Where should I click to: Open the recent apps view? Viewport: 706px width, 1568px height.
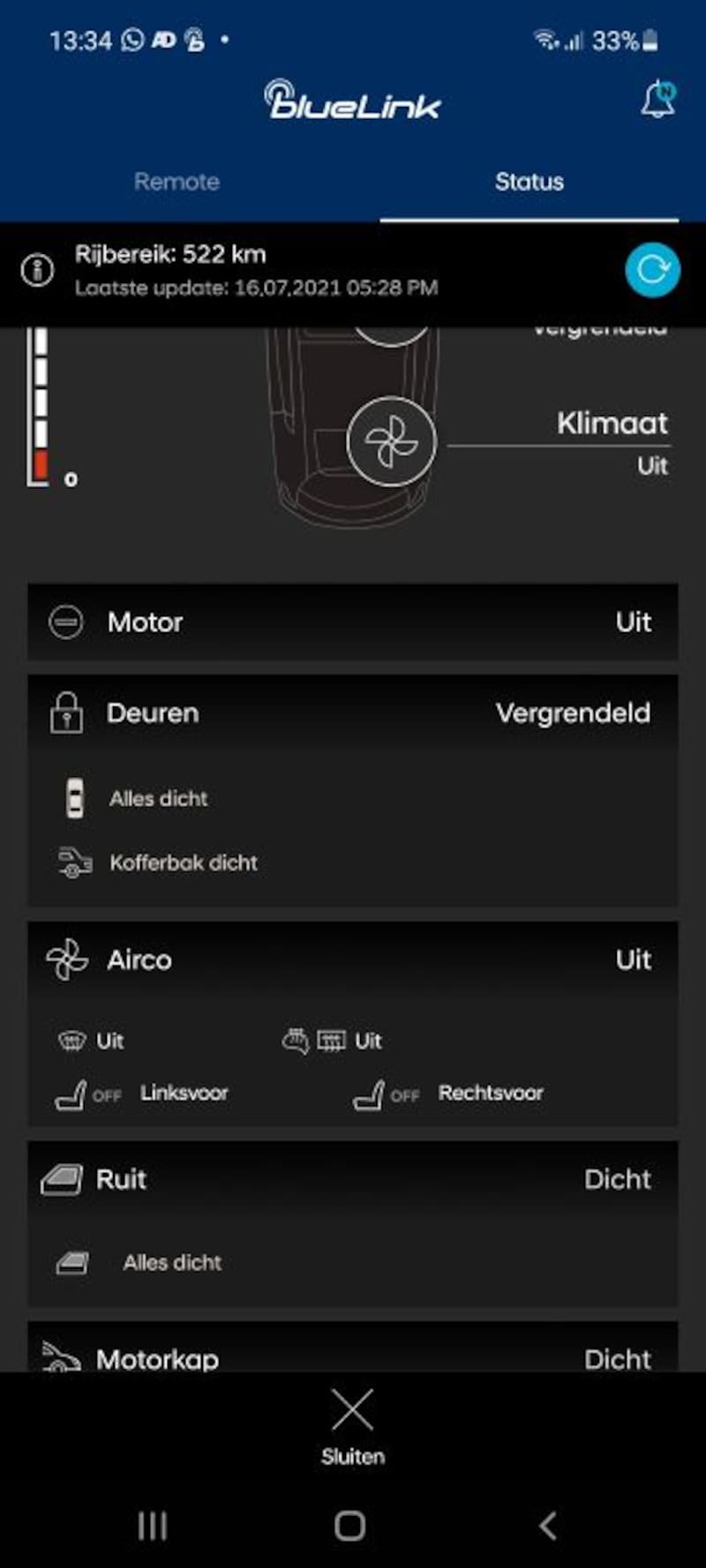coord(153,1526)
